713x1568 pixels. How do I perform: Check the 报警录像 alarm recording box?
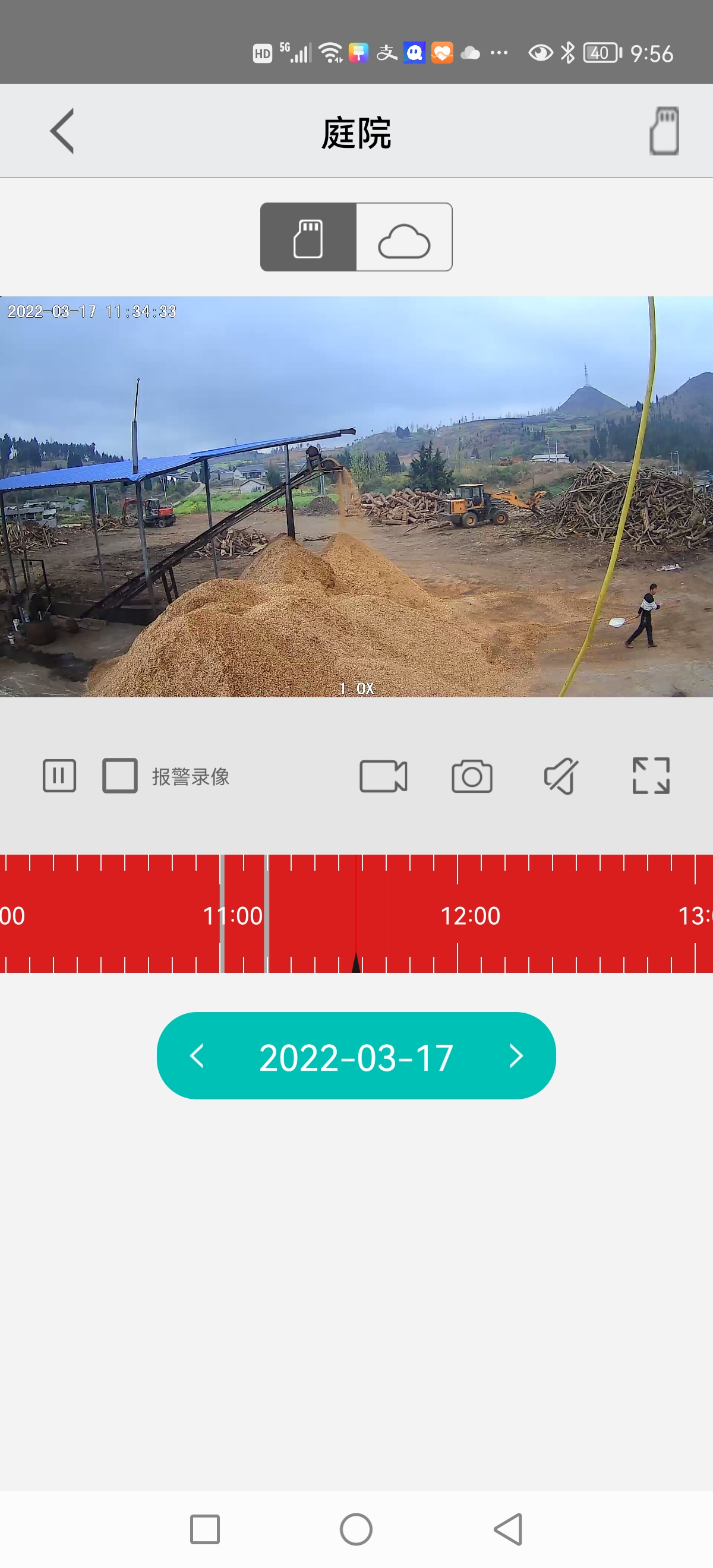tap(120, 776)
